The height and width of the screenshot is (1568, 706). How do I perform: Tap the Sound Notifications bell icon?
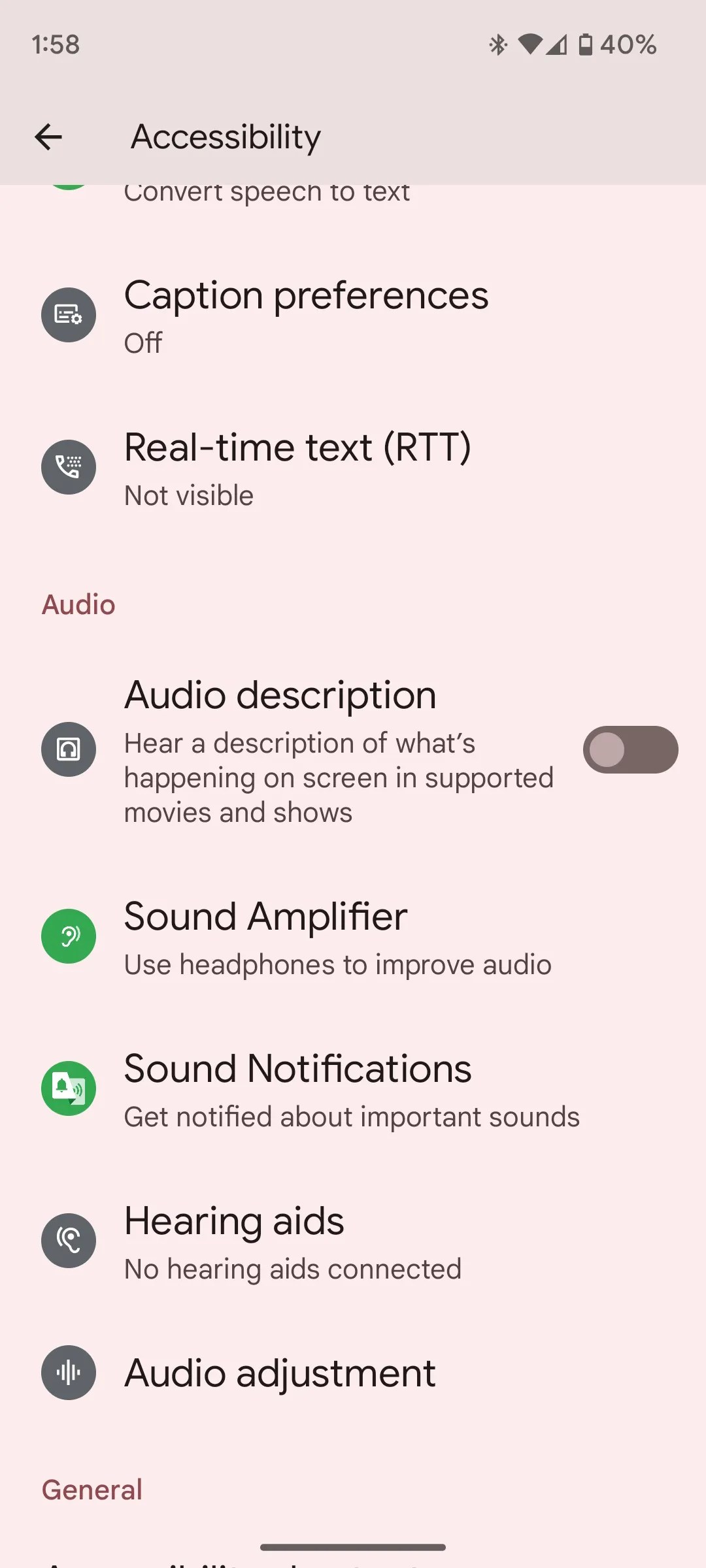(68, 1088)
